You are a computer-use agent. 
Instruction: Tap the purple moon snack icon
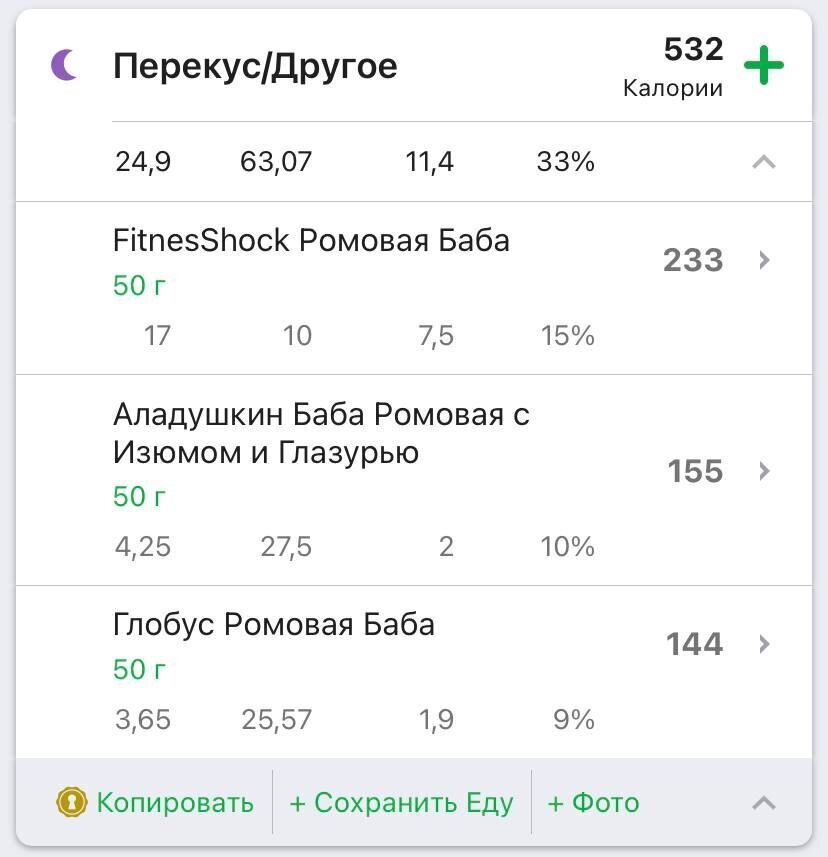(64, 65)
